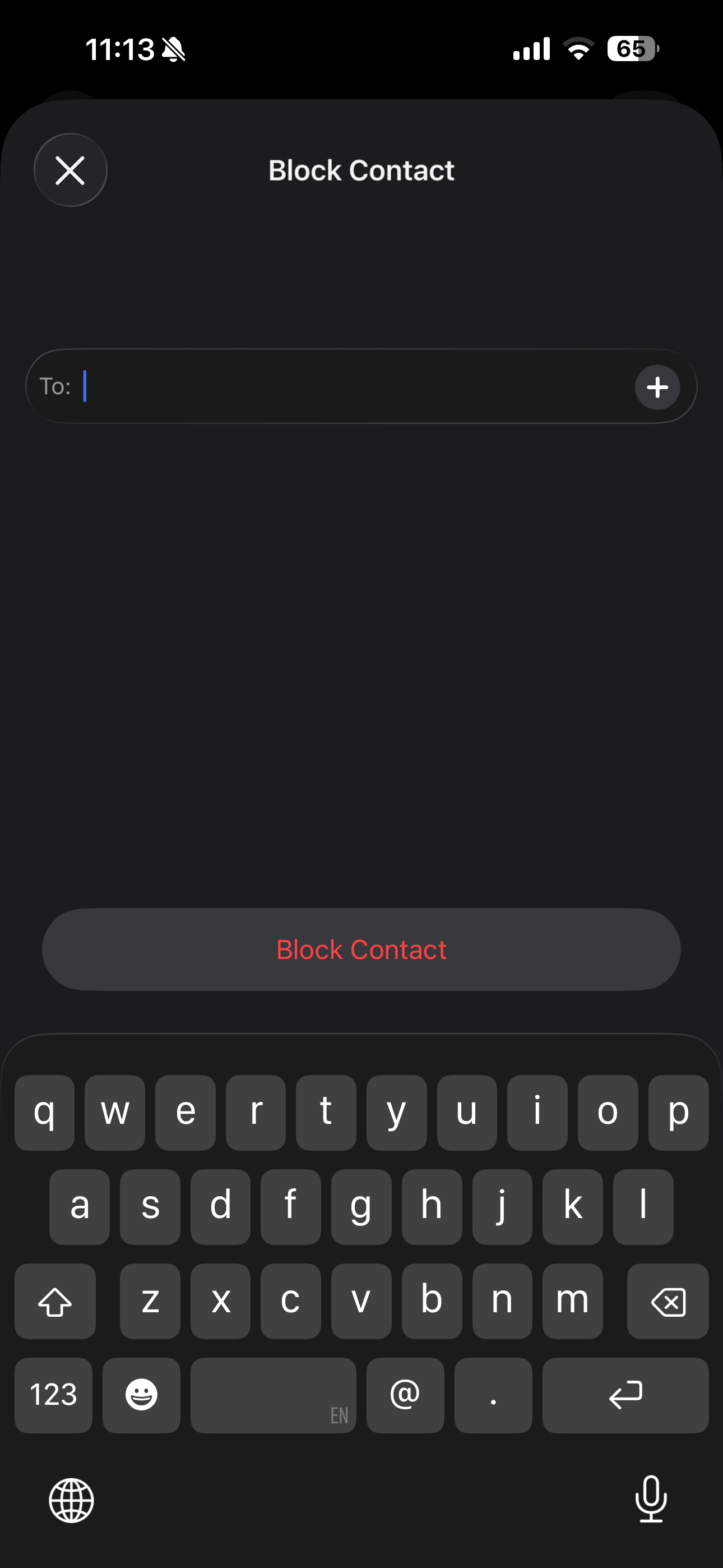Tap the backspace key on the keyboard
Viewport: 723px width, 1568px height.
(x=668, y=1302)
